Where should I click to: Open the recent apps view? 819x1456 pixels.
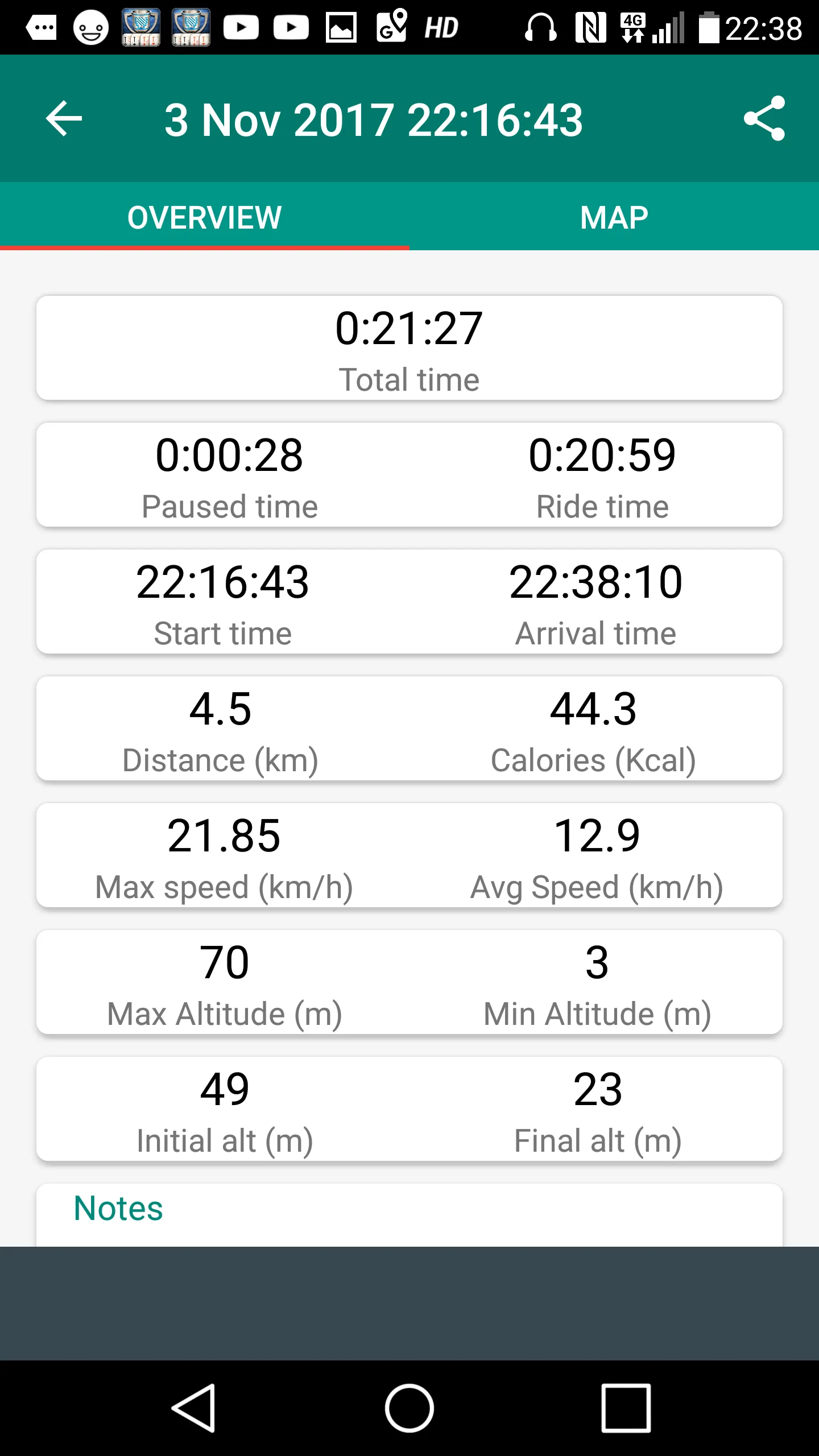[626, 1408]
